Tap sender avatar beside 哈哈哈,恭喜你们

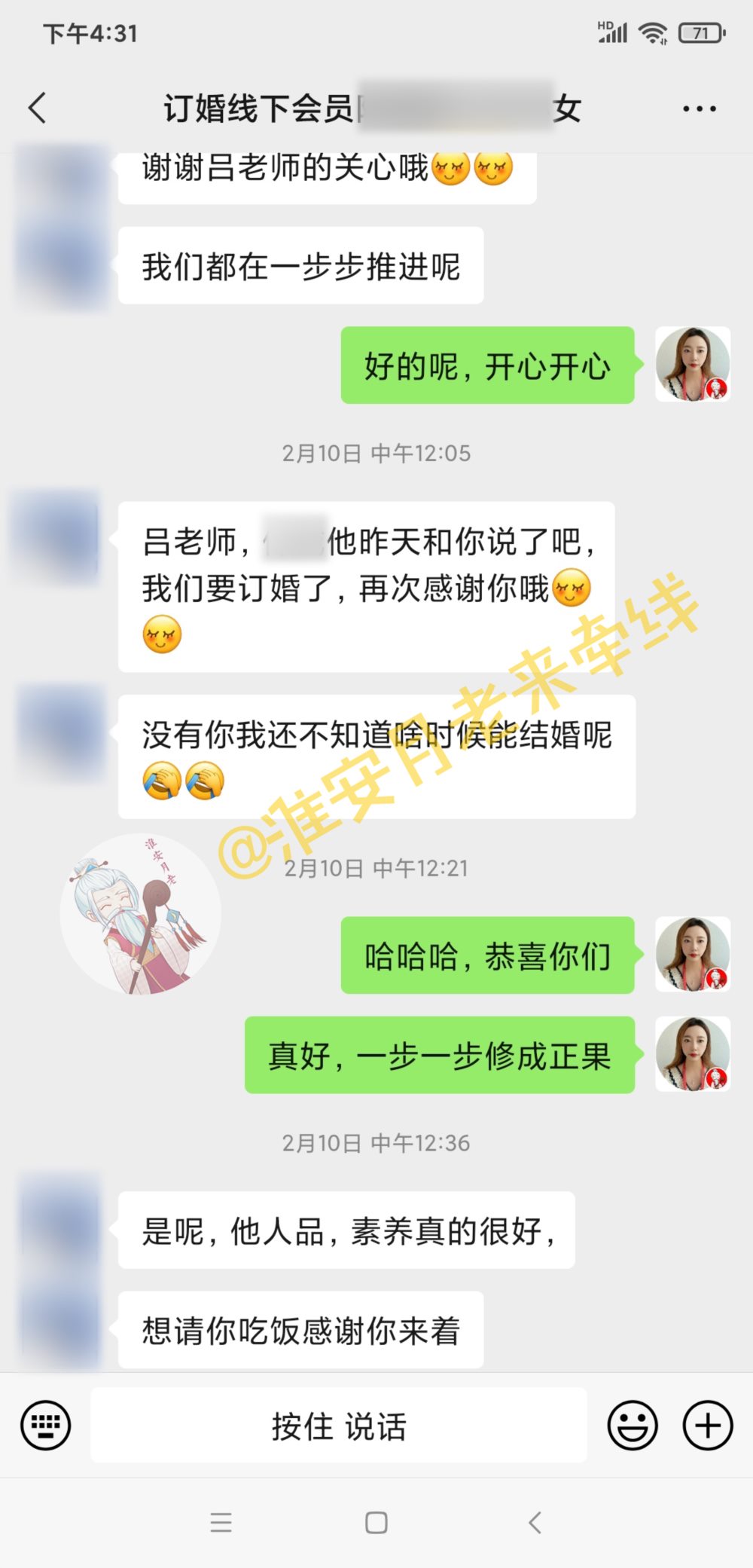click(692, 954)
